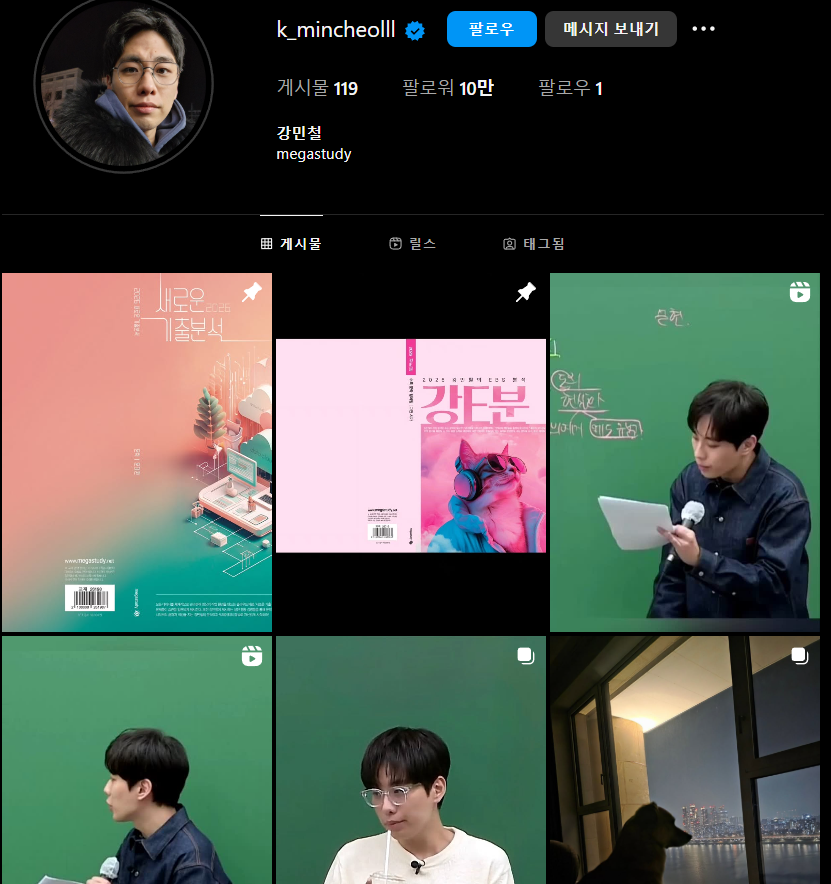Image resolution: width=831 pixels, height=884 pixels.
Task: Open the post with dog by night window
Action: point(685,760)
